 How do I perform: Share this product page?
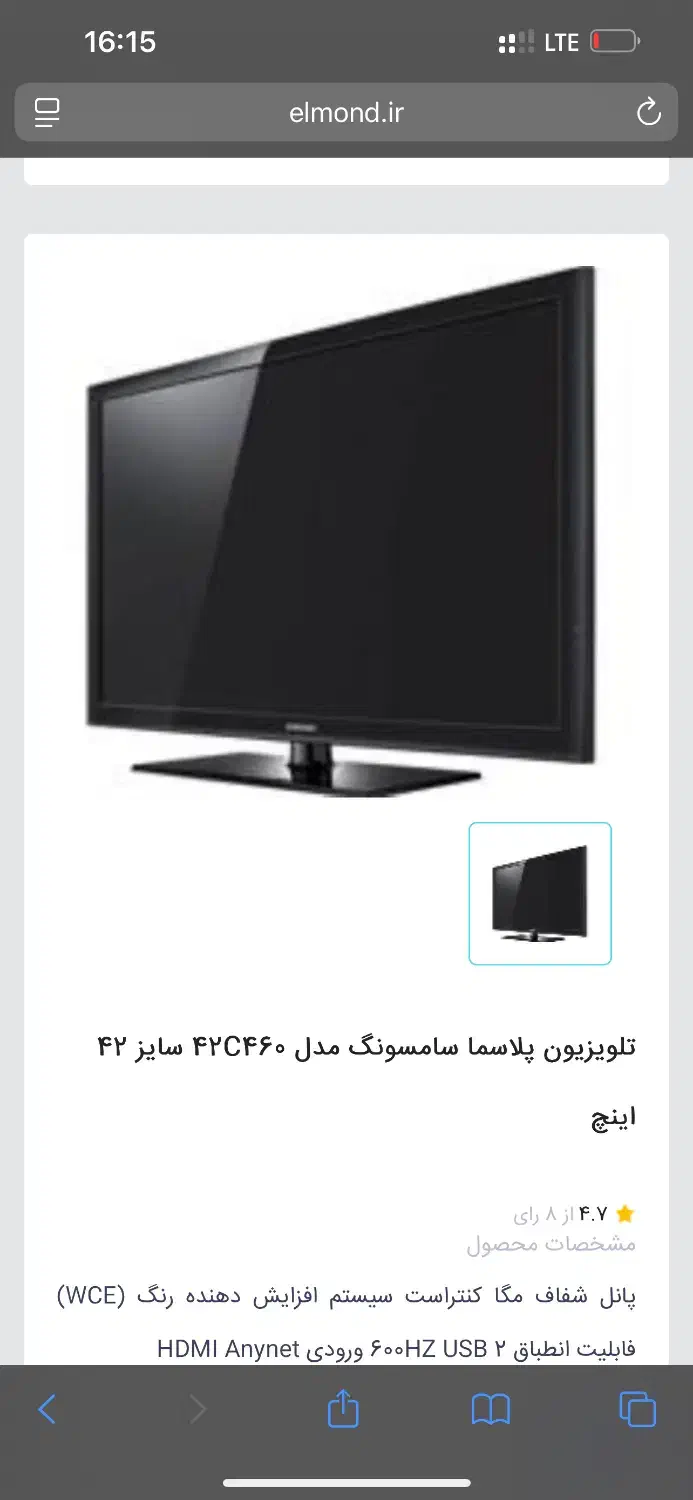(343, 1409)
